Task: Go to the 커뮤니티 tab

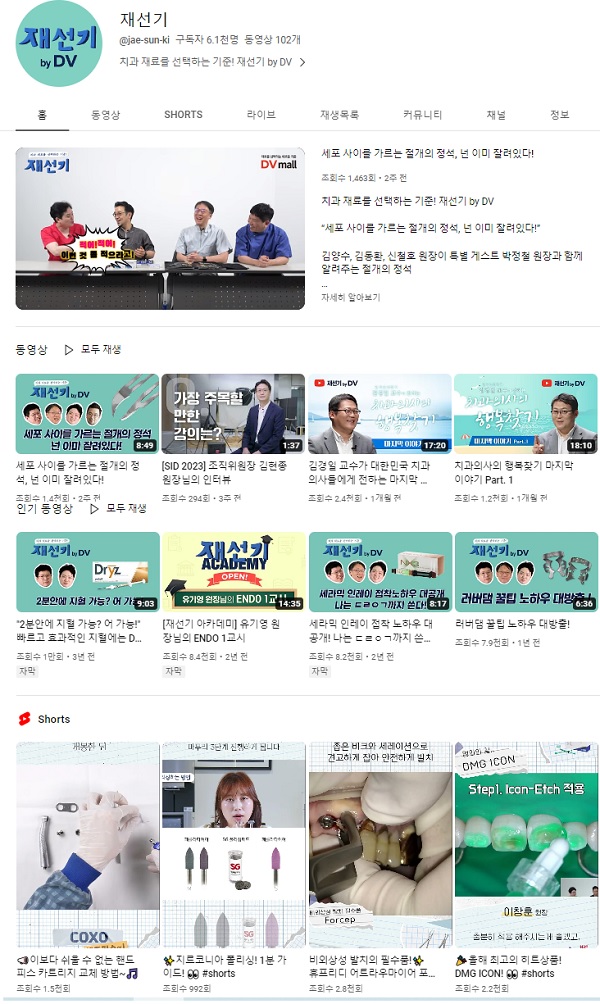Action: click(x=423, y=115)
